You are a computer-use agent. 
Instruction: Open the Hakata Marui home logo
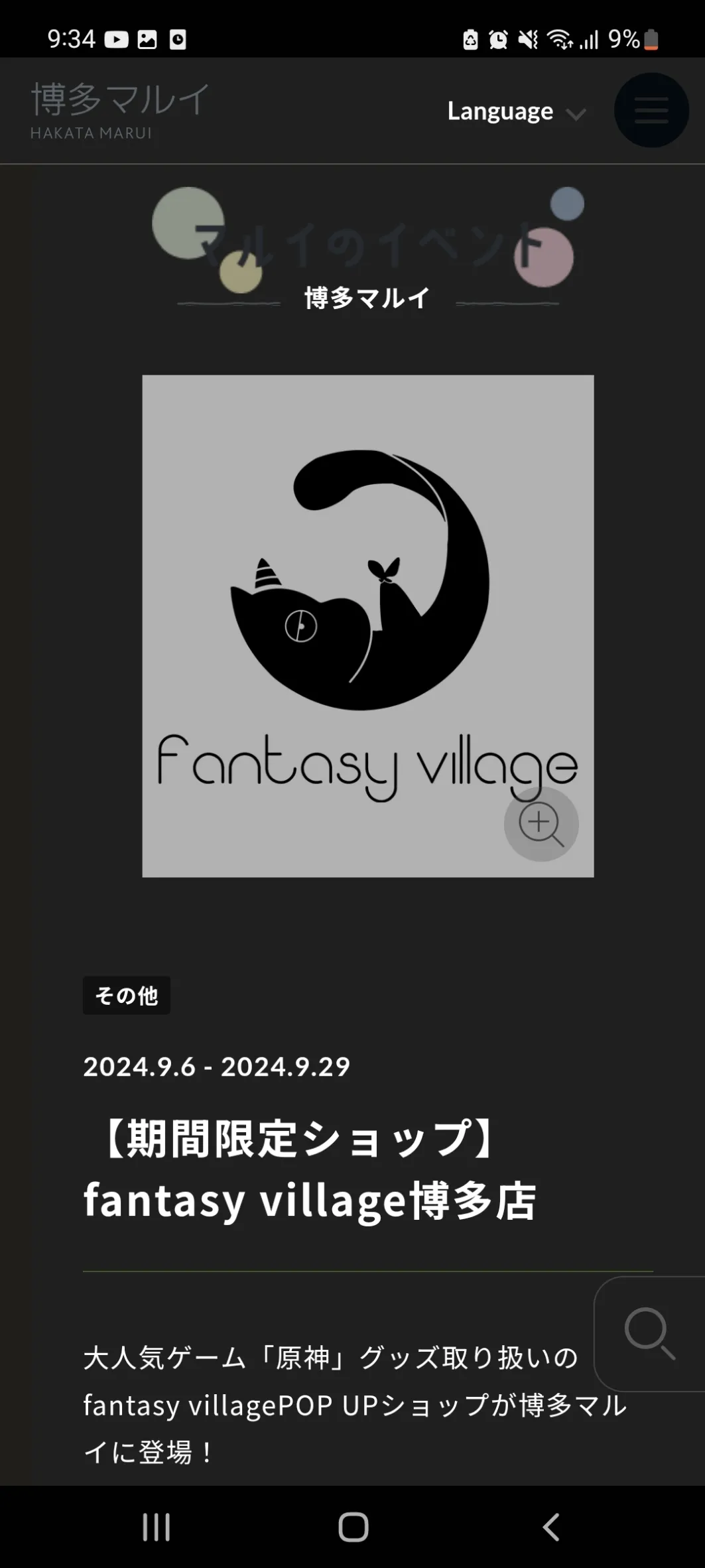120,111
